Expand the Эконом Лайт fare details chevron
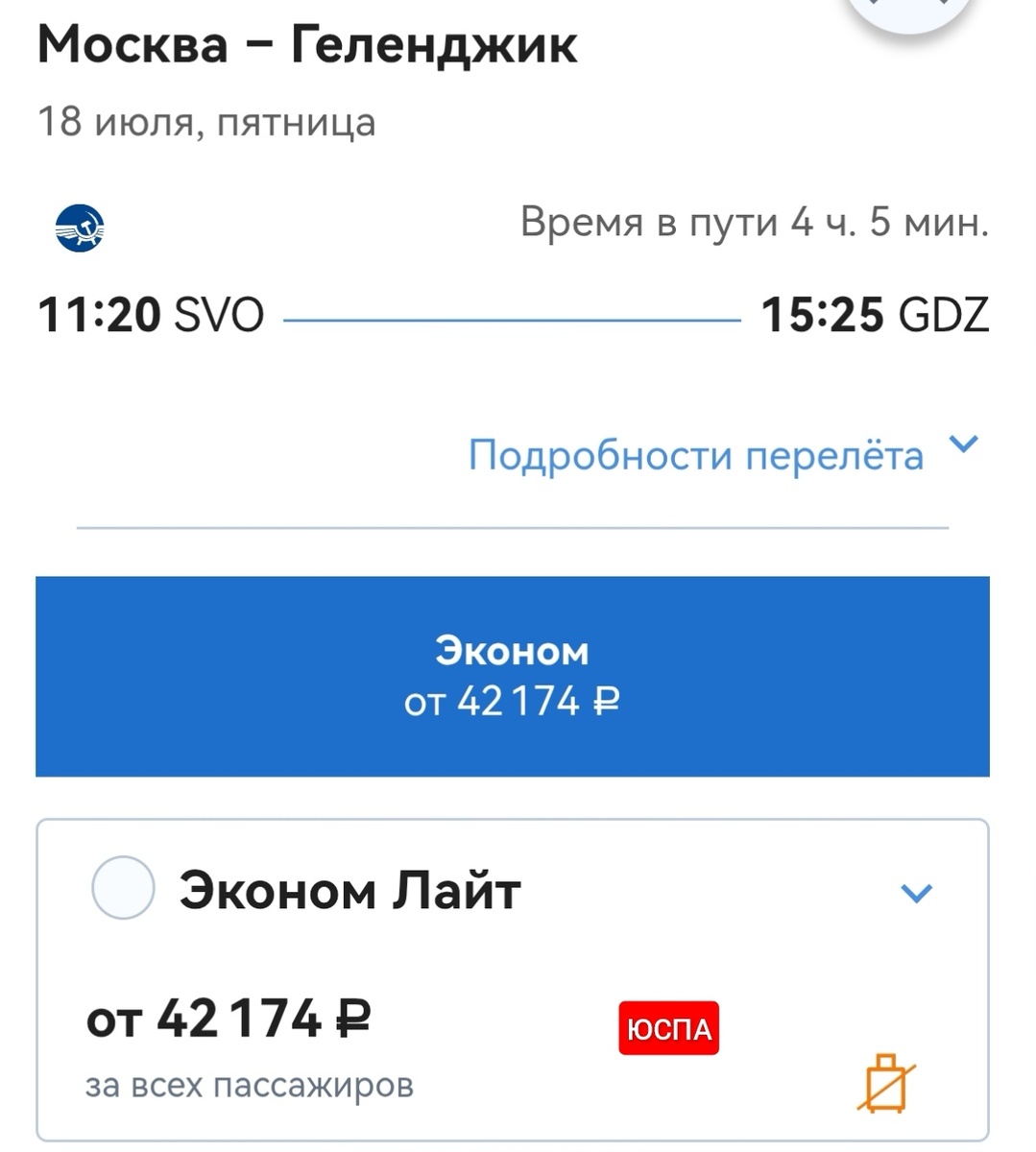This screenshot has width=1036, height=1152. [x=916, y=894]
